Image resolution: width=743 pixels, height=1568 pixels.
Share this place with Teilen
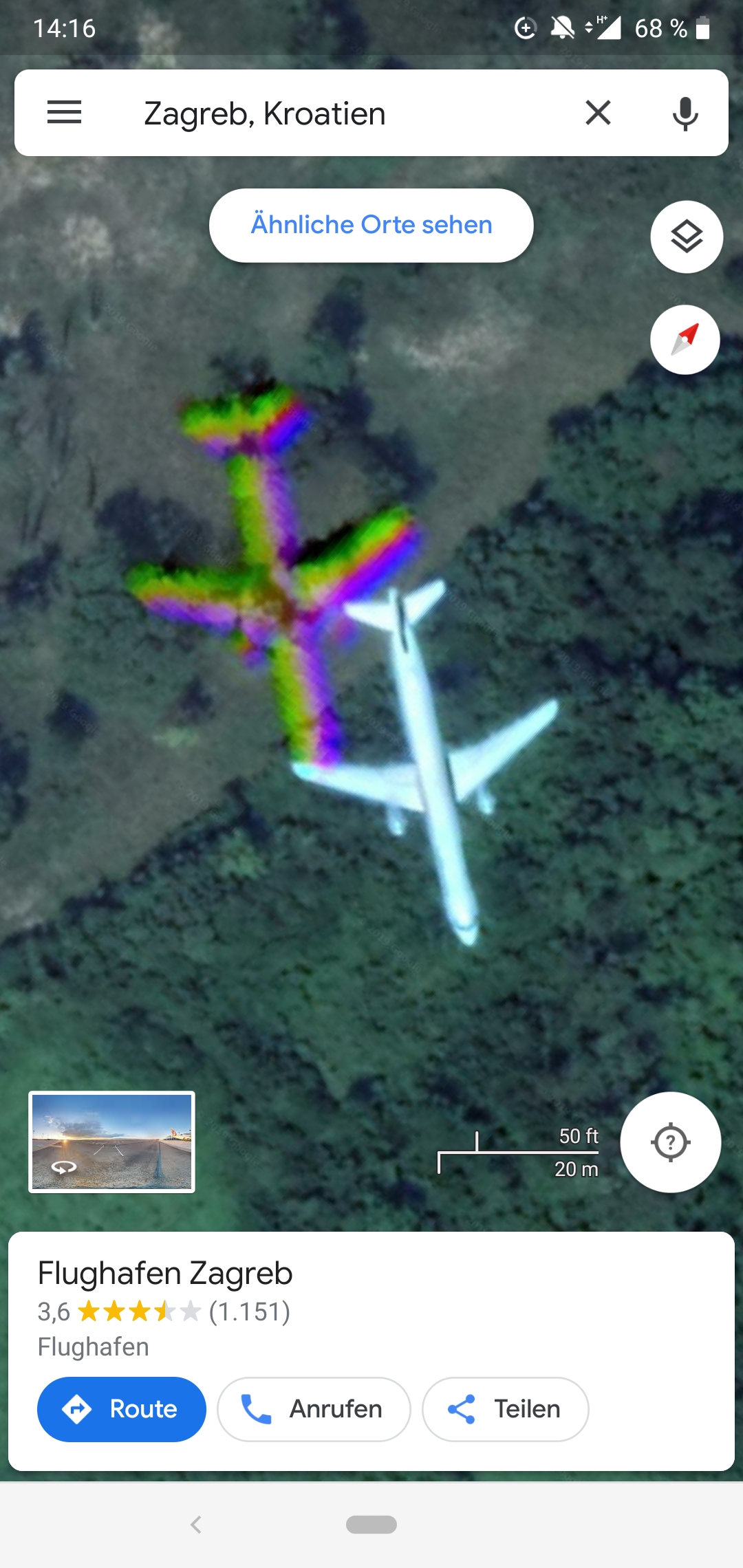(x=505, y=1409)
